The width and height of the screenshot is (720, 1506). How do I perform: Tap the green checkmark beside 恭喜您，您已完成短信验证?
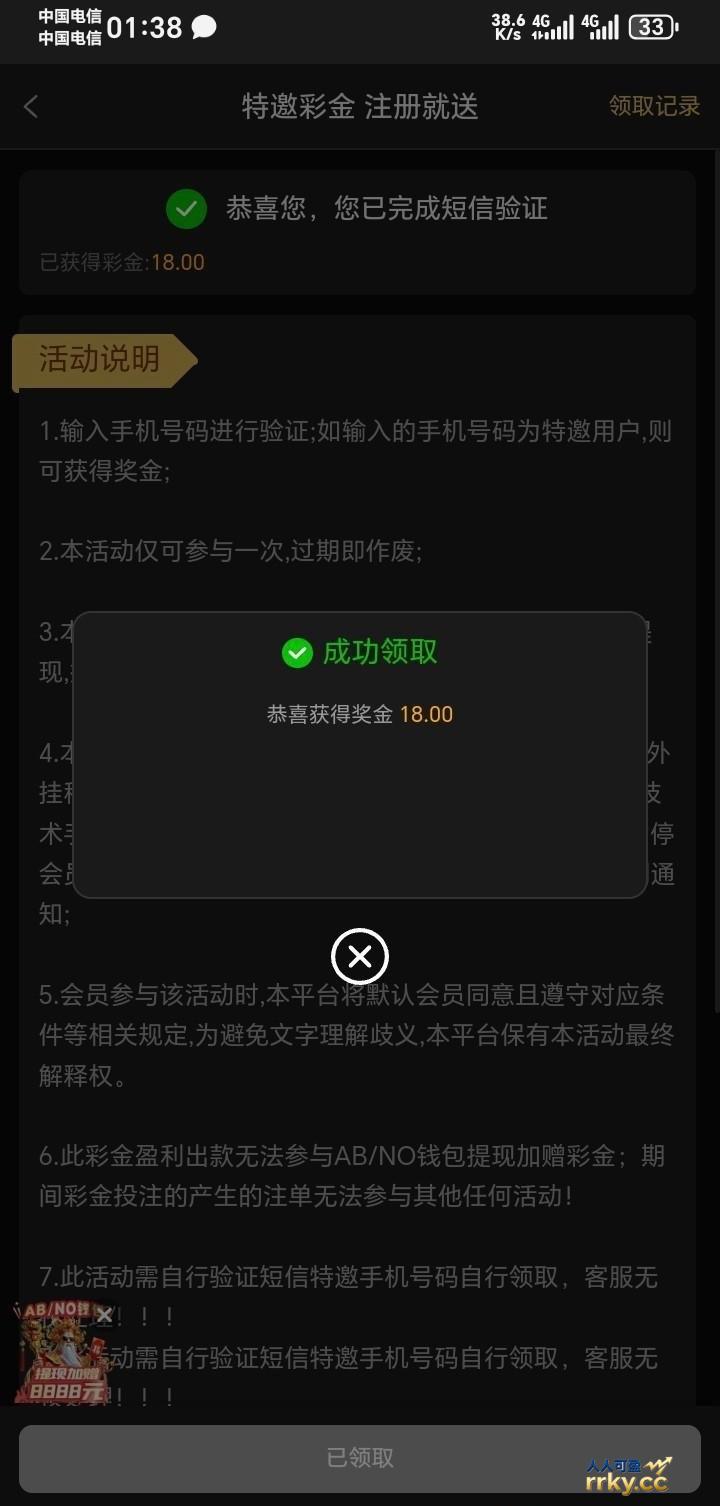pos(188,208)
